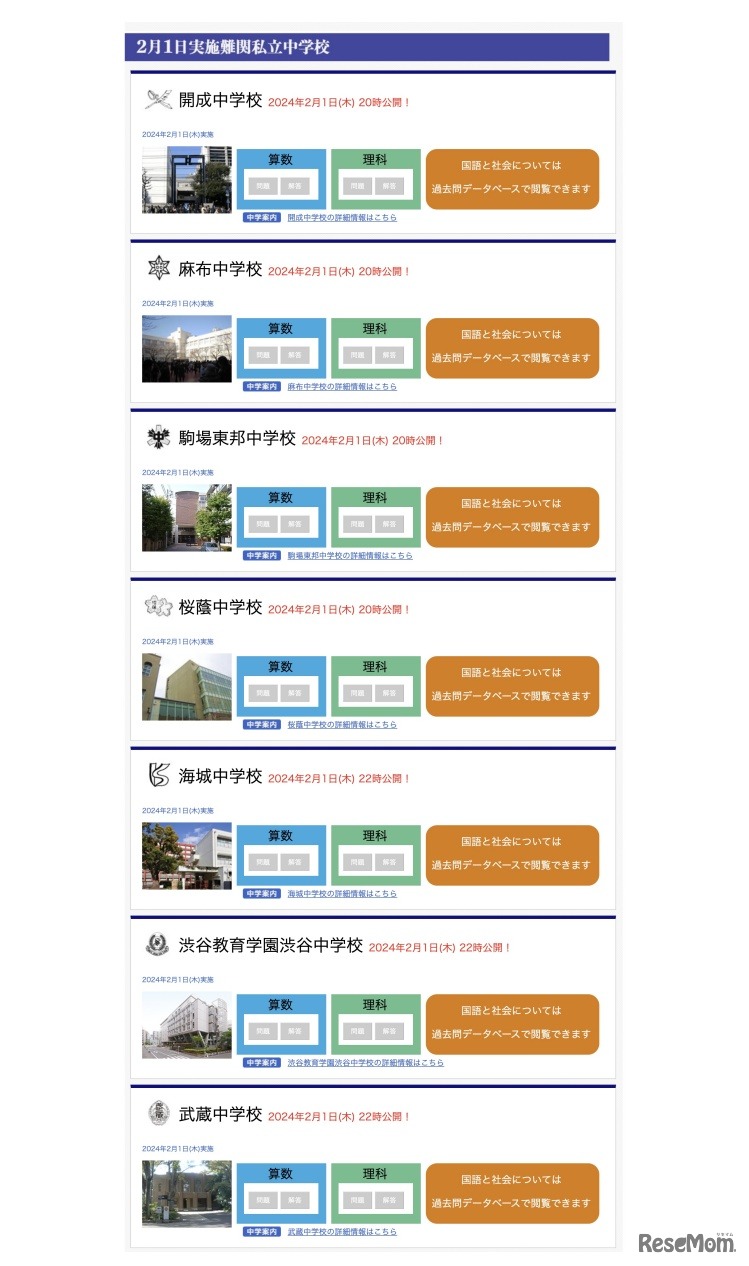The width and height of the screenshot is (749, 1266).
Task: Click the 武蔵中学校 campus photo
Action: click(186, 1193)
